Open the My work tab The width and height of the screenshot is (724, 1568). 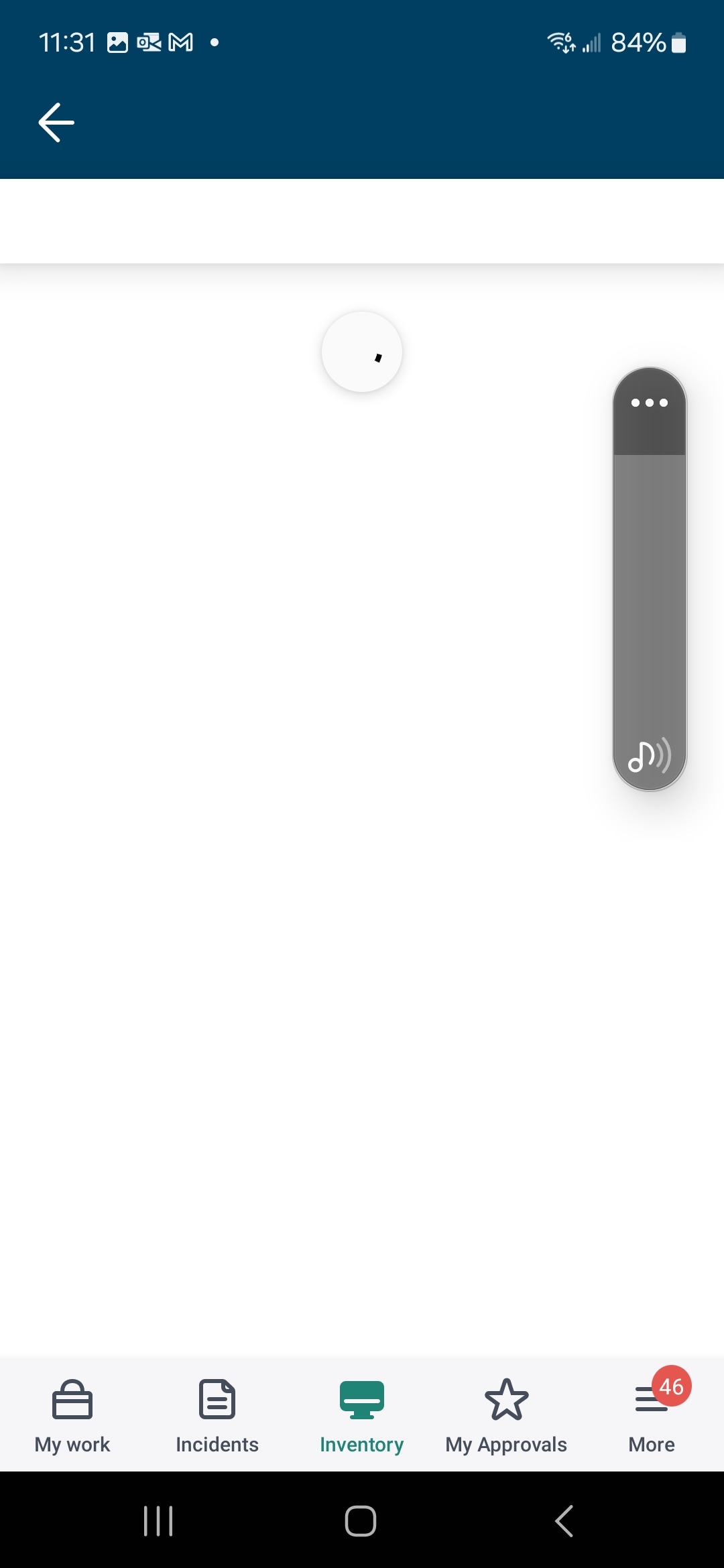pos(72,1417)
